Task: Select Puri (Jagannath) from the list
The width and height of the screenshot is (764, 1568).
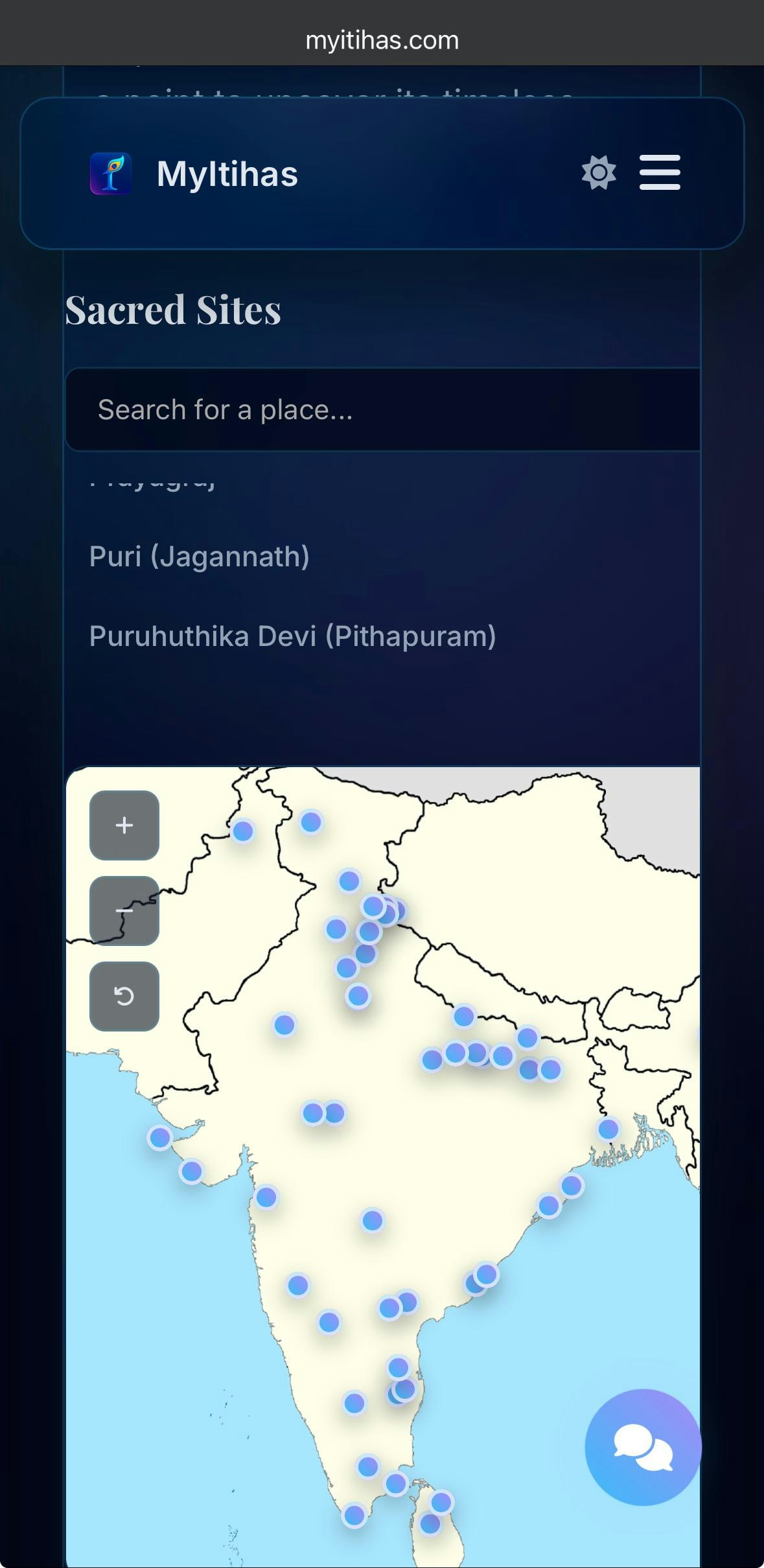Action: coord(199,557)
